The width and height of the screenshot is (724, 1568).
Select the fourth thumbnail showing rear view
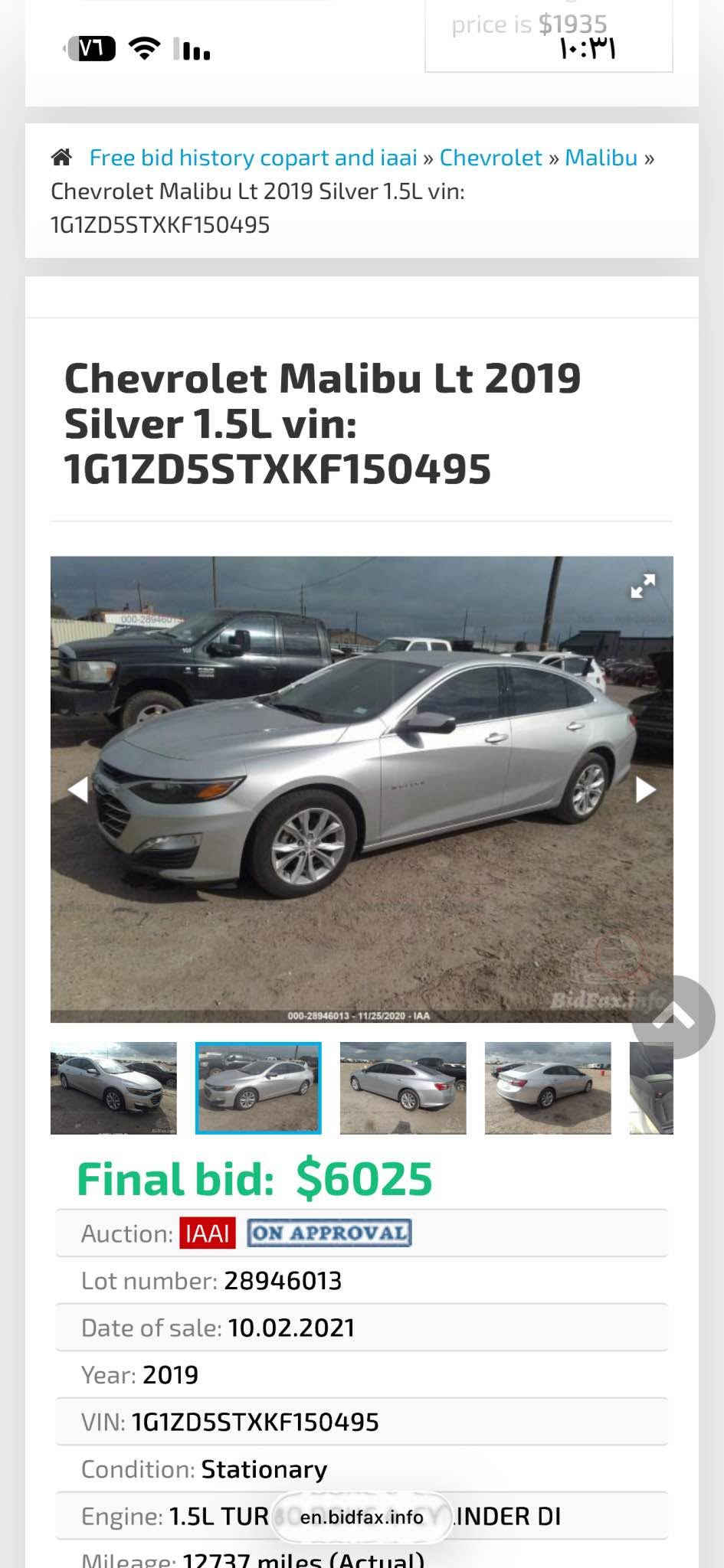(x=548, y=1088)
